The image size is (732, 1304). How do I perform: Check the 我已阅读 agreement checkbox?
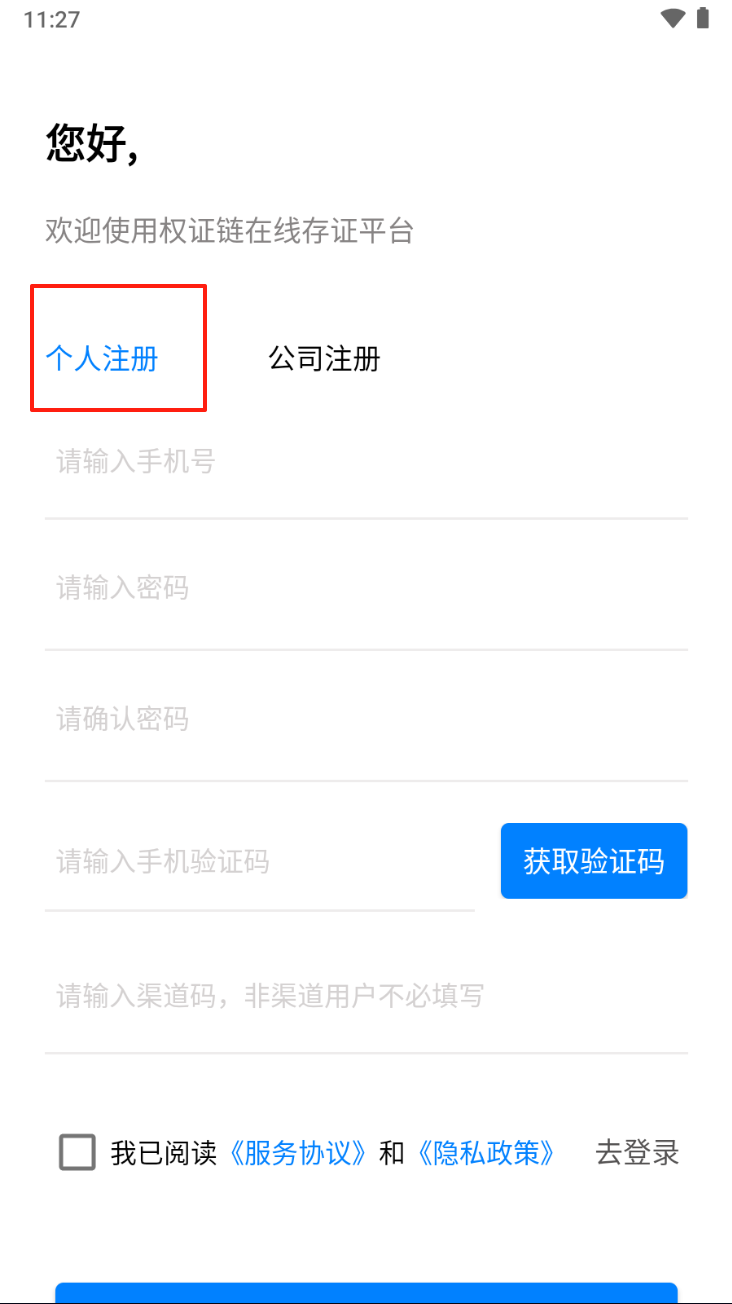point(78,1152)
